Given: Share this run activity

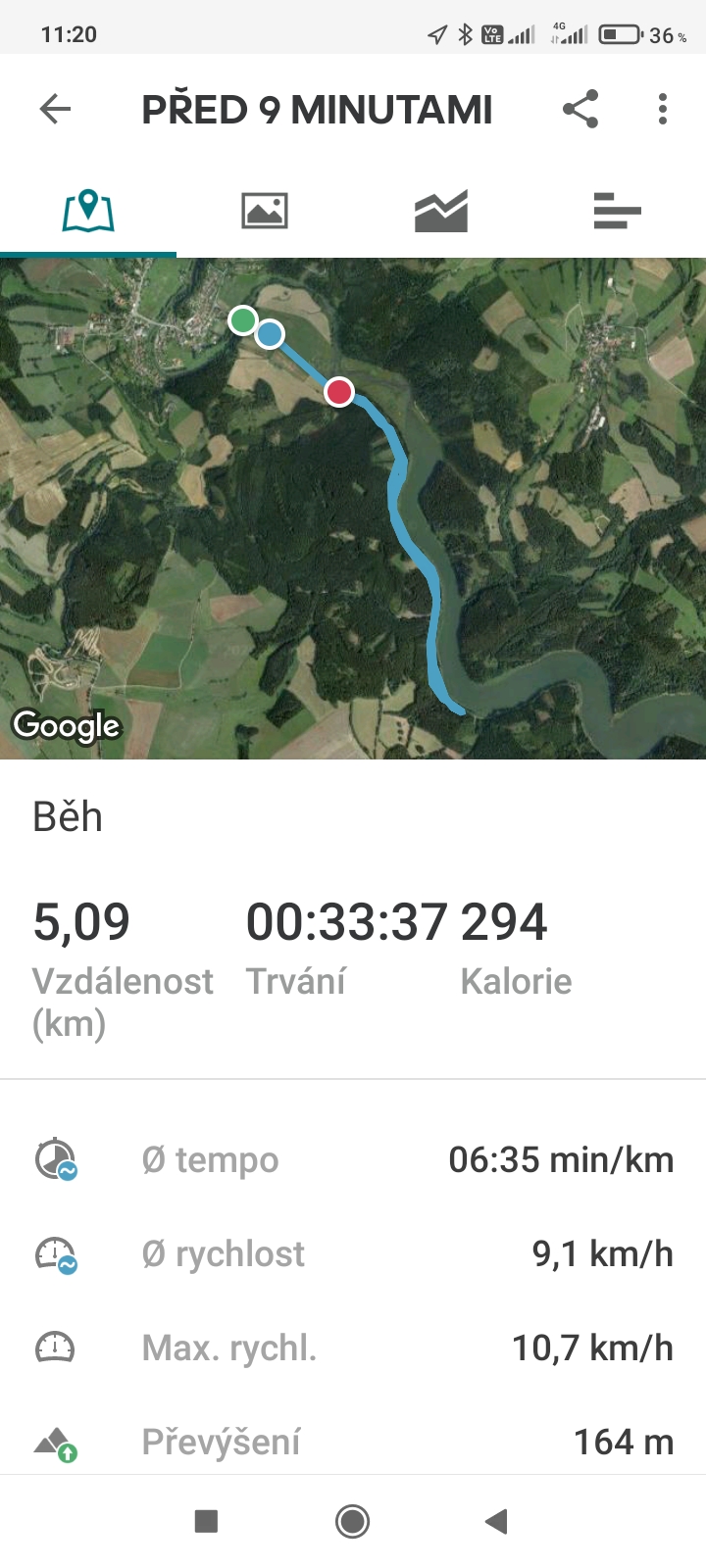Looking at the screenshot, I should [x=580, y=109].
